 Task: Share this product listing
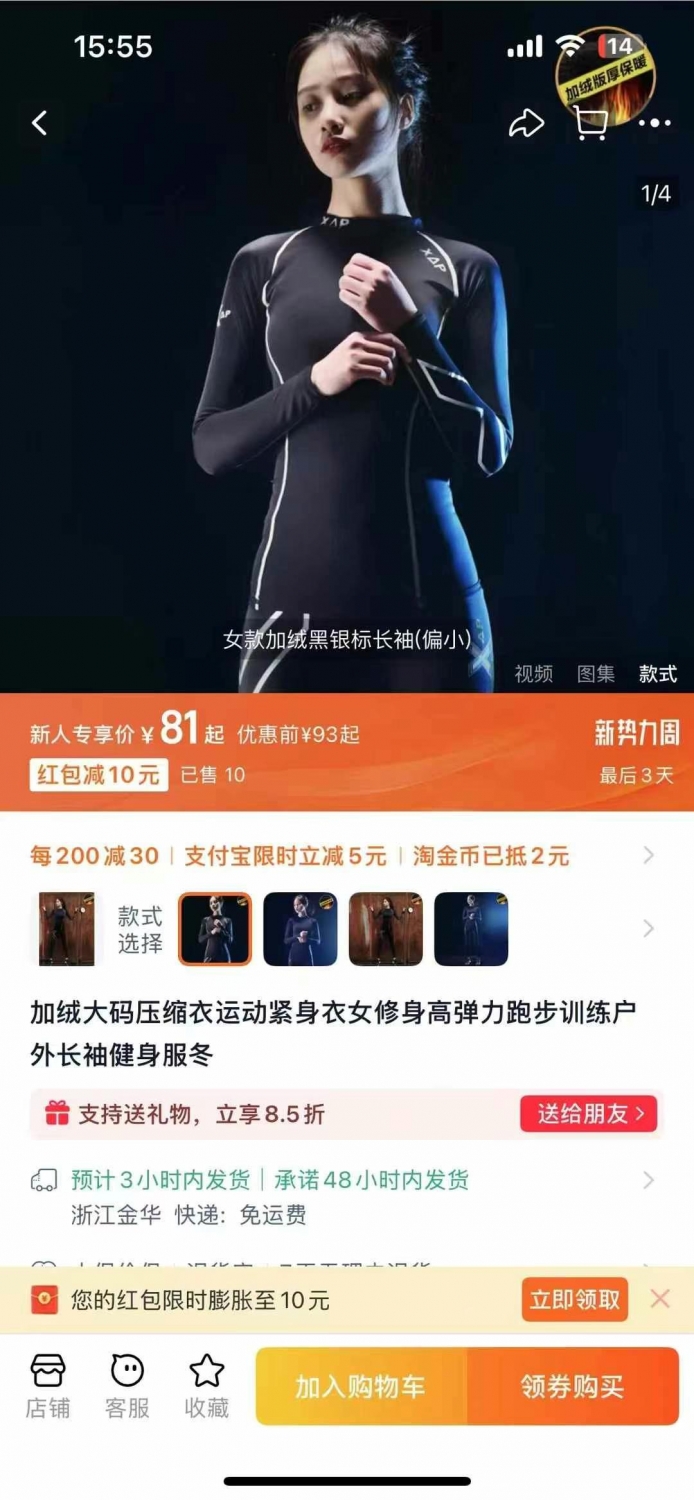(526, 123)
